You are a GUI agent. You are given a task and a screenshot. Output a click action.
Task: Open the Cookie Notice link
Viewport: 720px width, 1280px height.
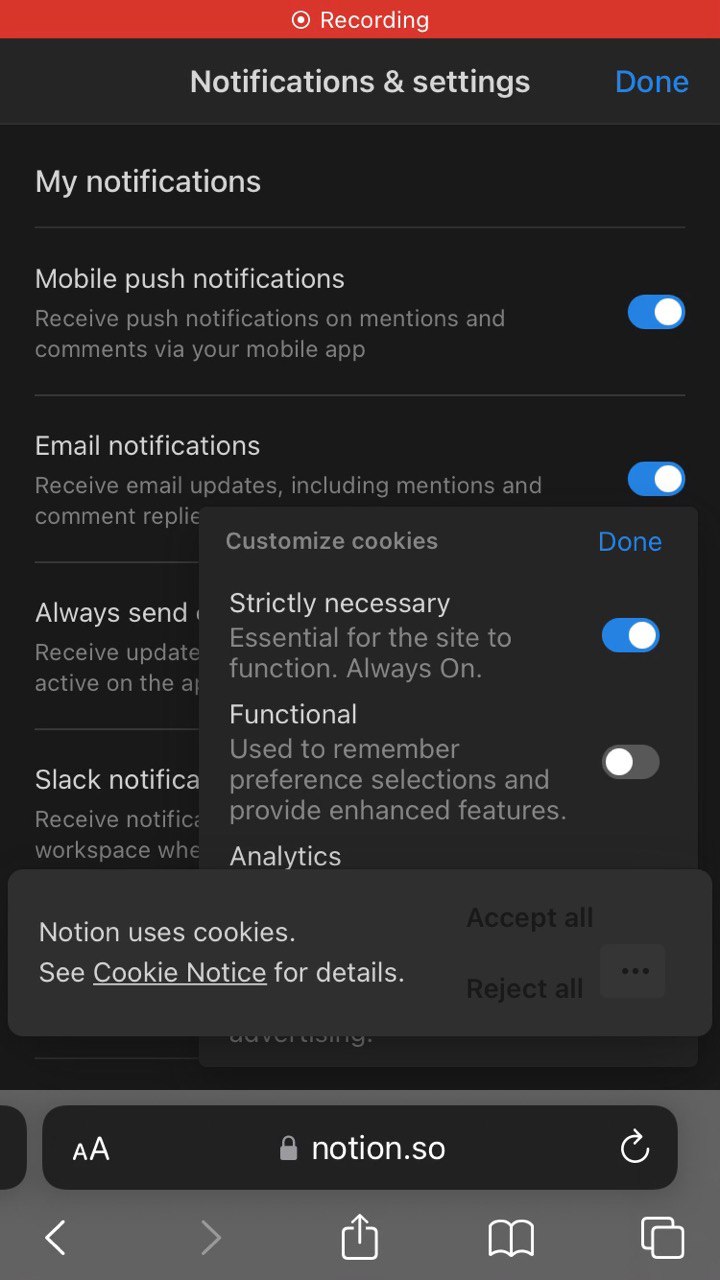pos(180,972)
